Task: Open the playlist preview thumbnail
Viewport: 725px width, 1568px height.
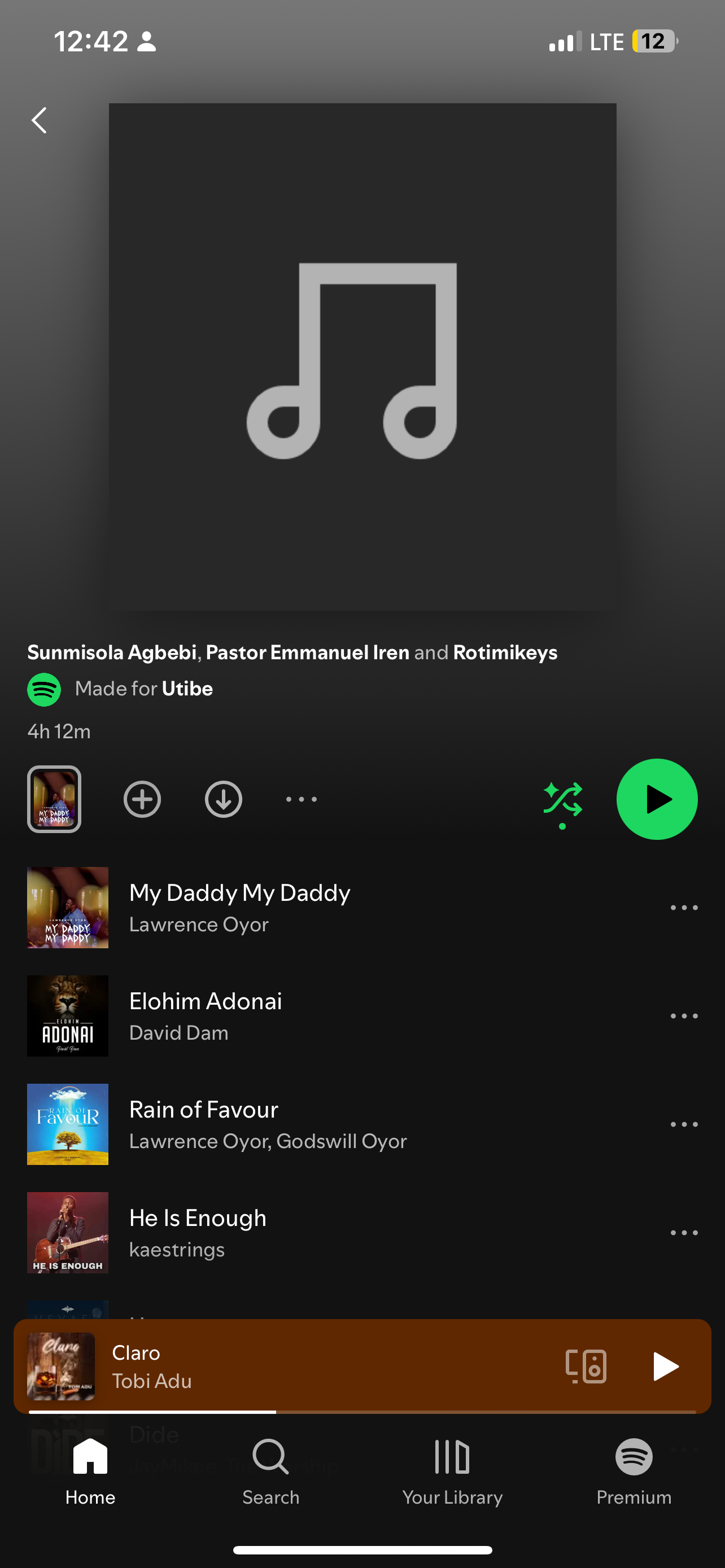Action: coord(54,799)
